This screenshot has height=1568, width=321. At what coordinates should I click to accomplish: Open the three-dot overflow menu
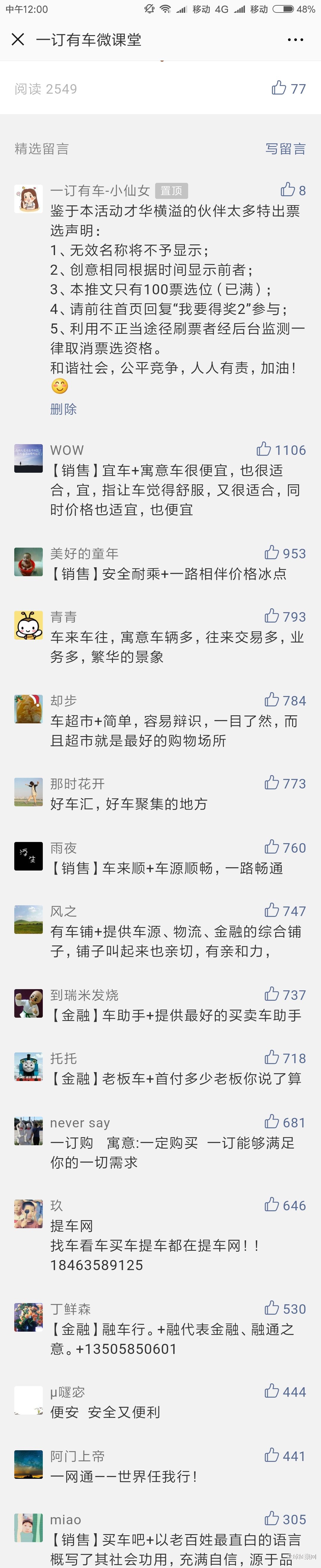[x=295, y=40]
